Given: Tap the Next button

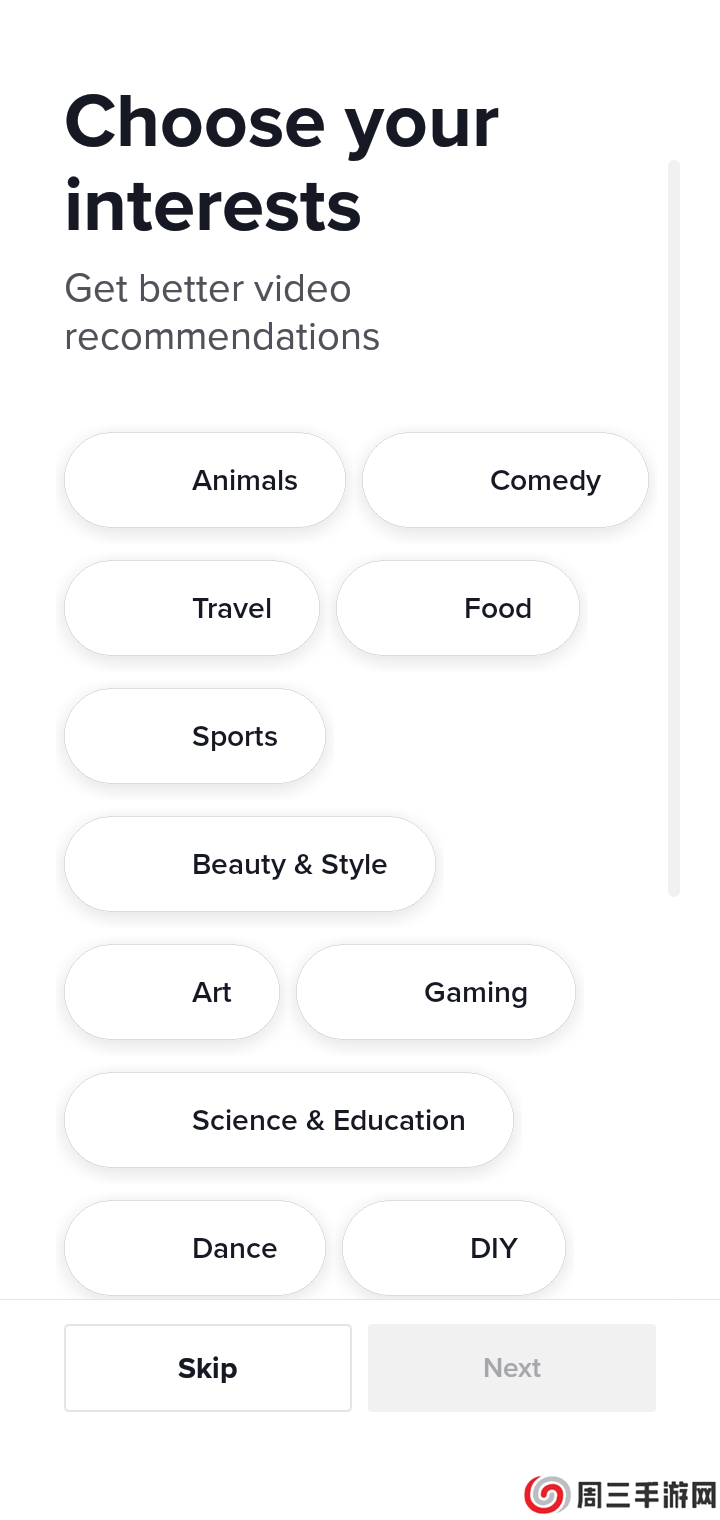Looking at the screenshot, I should coord(512,1368).
